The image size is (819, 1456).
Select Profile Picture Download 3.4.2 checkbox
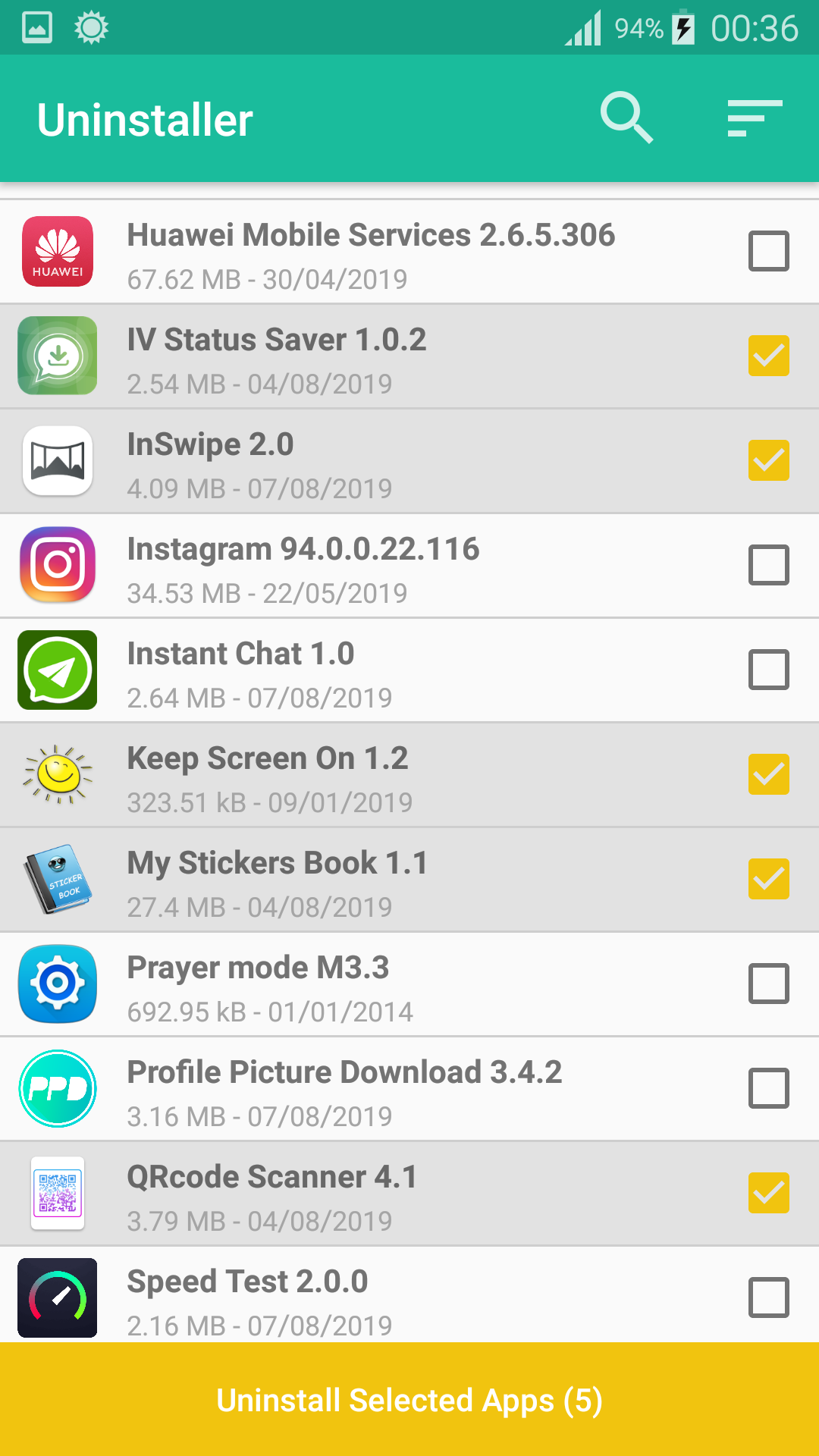click(769, 1088)
